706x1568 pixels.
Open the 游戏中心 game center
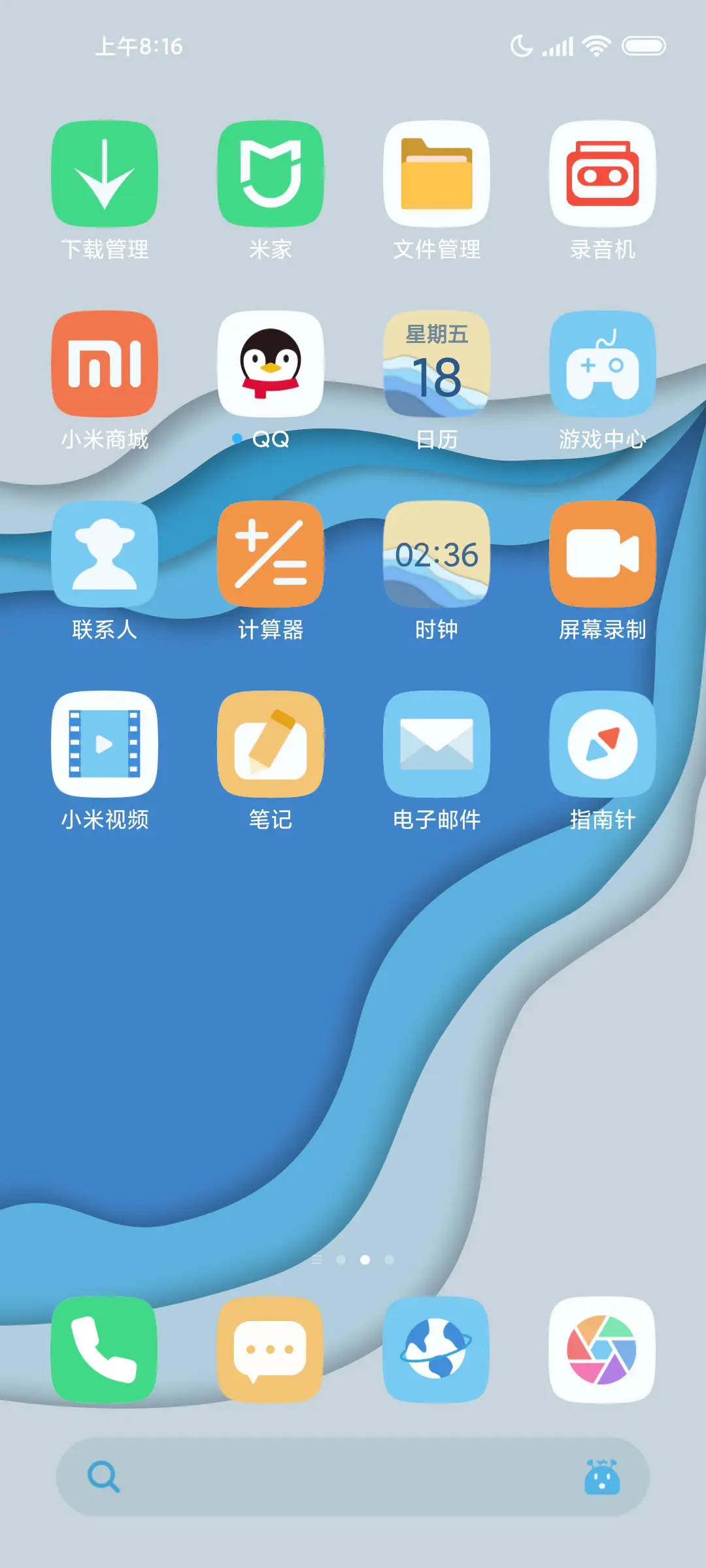pos(602,363)
